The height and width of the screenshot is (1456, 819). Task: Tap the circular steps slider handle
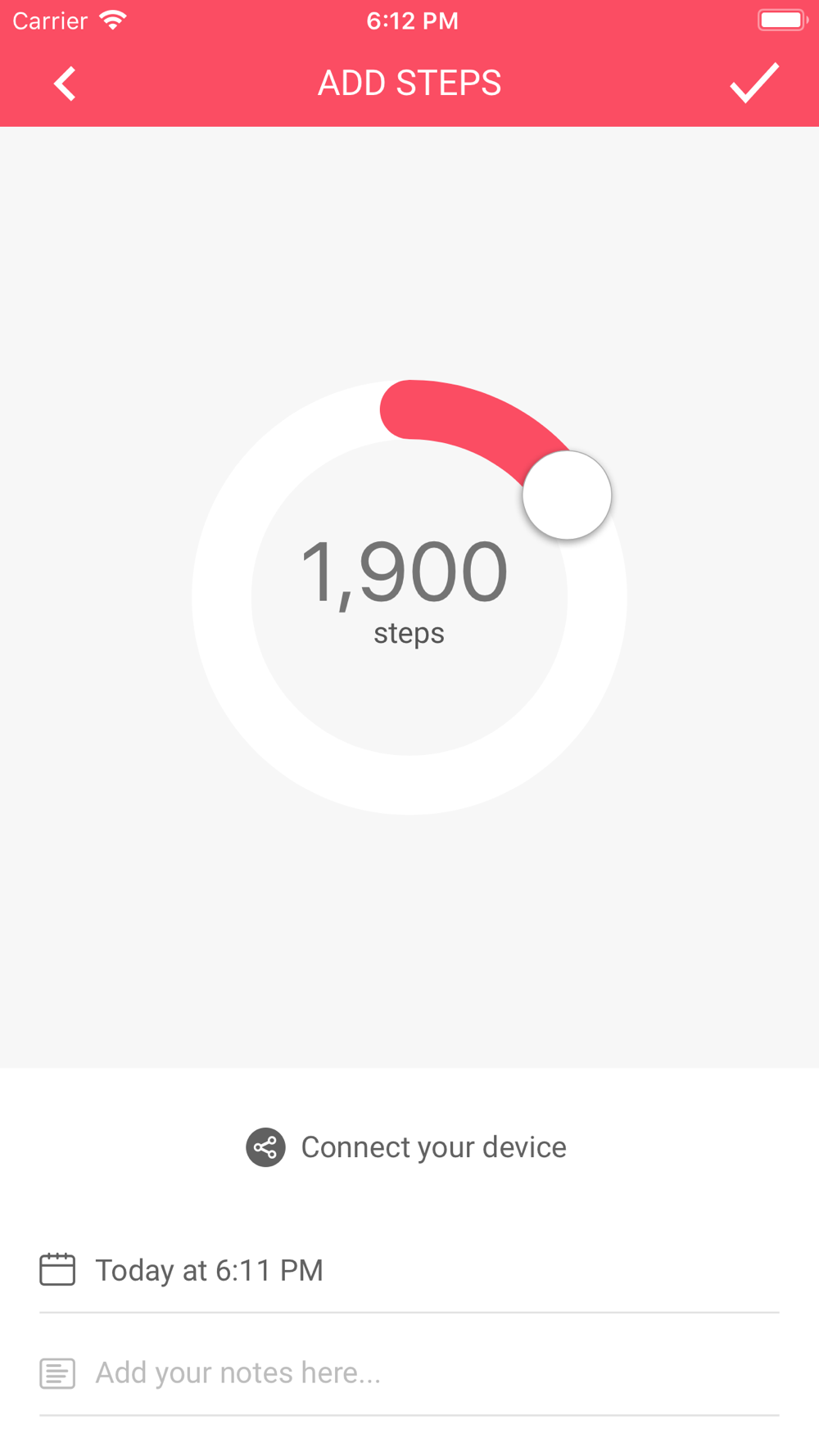pos(567,495)
